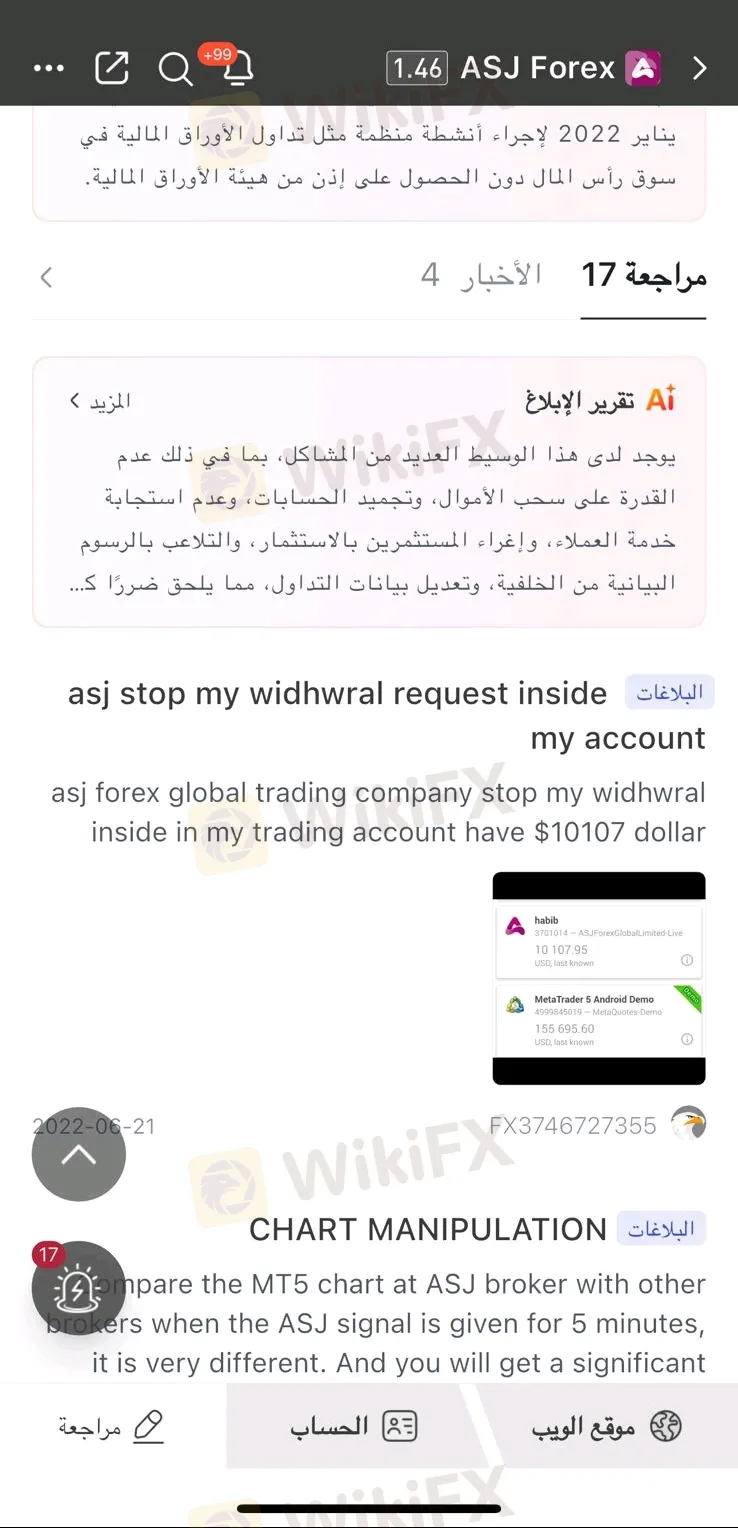Open search with the magnifier icon
738x1528 pixels.
pos(176,69)
